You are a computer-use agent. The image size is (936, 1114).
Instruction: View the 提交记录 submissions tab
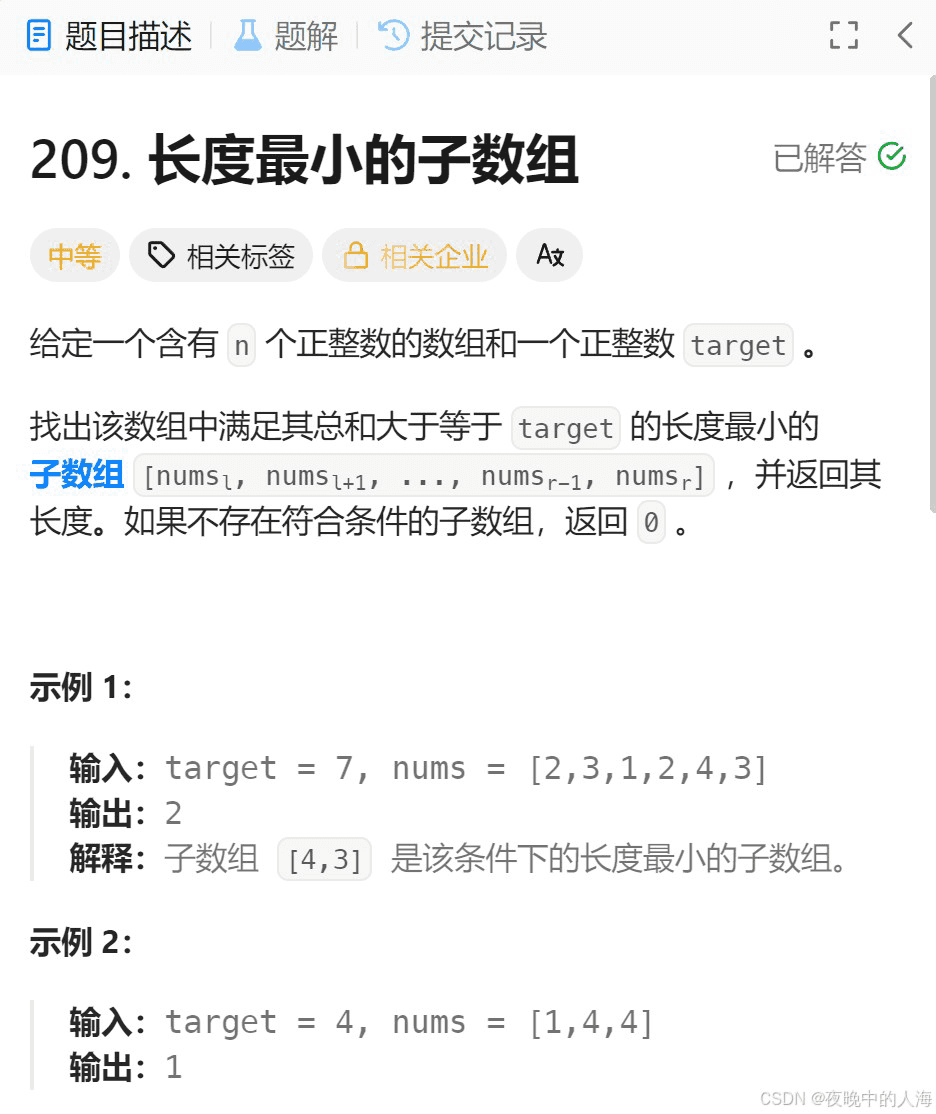463,37
